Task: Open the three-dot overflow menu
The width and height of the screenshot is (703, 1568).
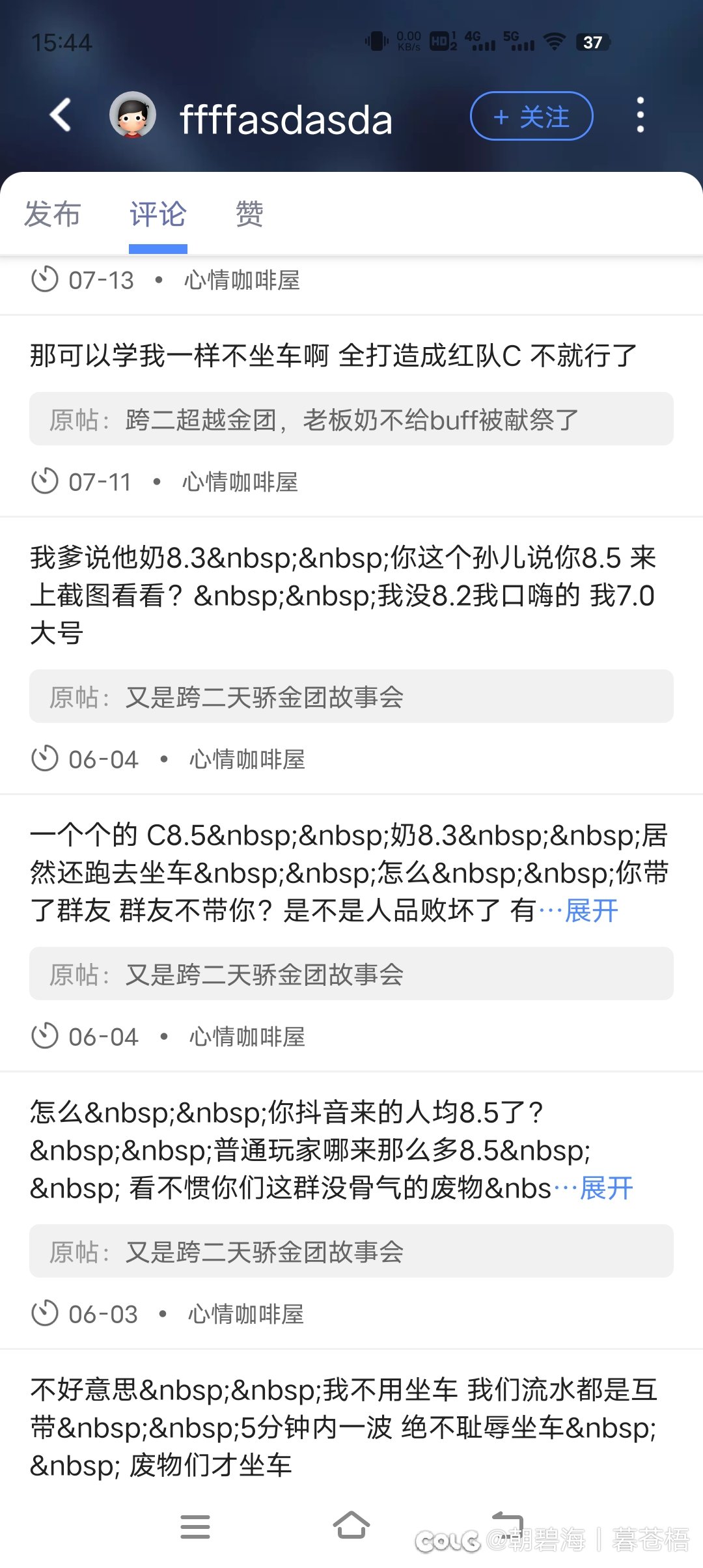Action: 641,115
